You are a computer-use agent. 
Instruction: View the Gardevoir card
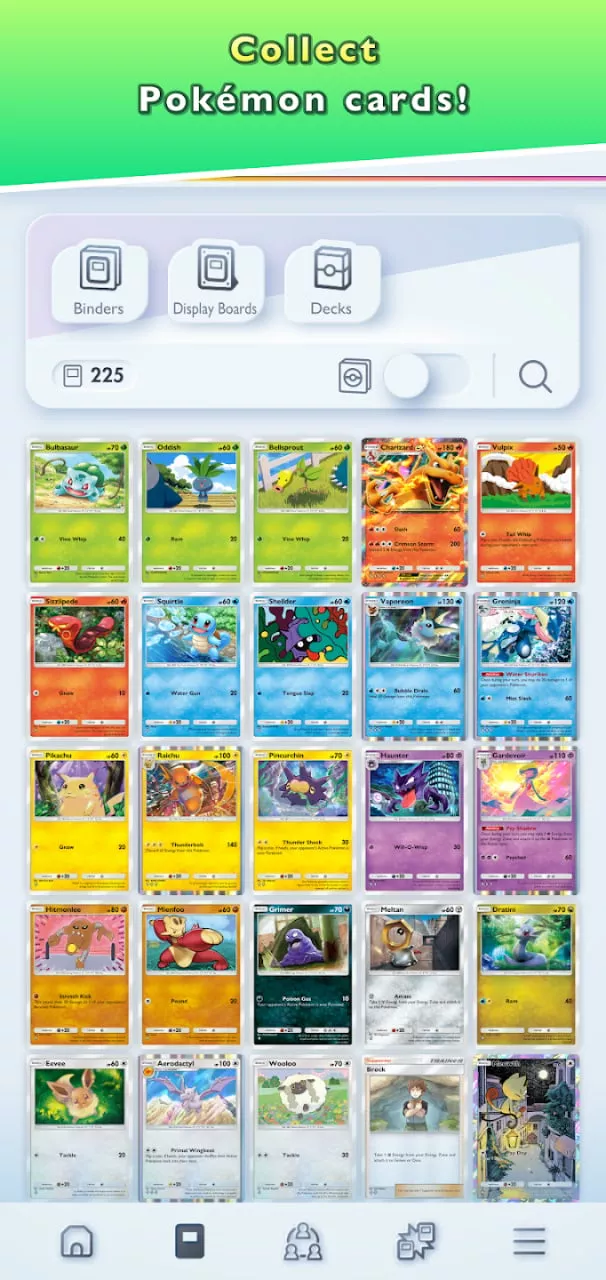(526, 821)
